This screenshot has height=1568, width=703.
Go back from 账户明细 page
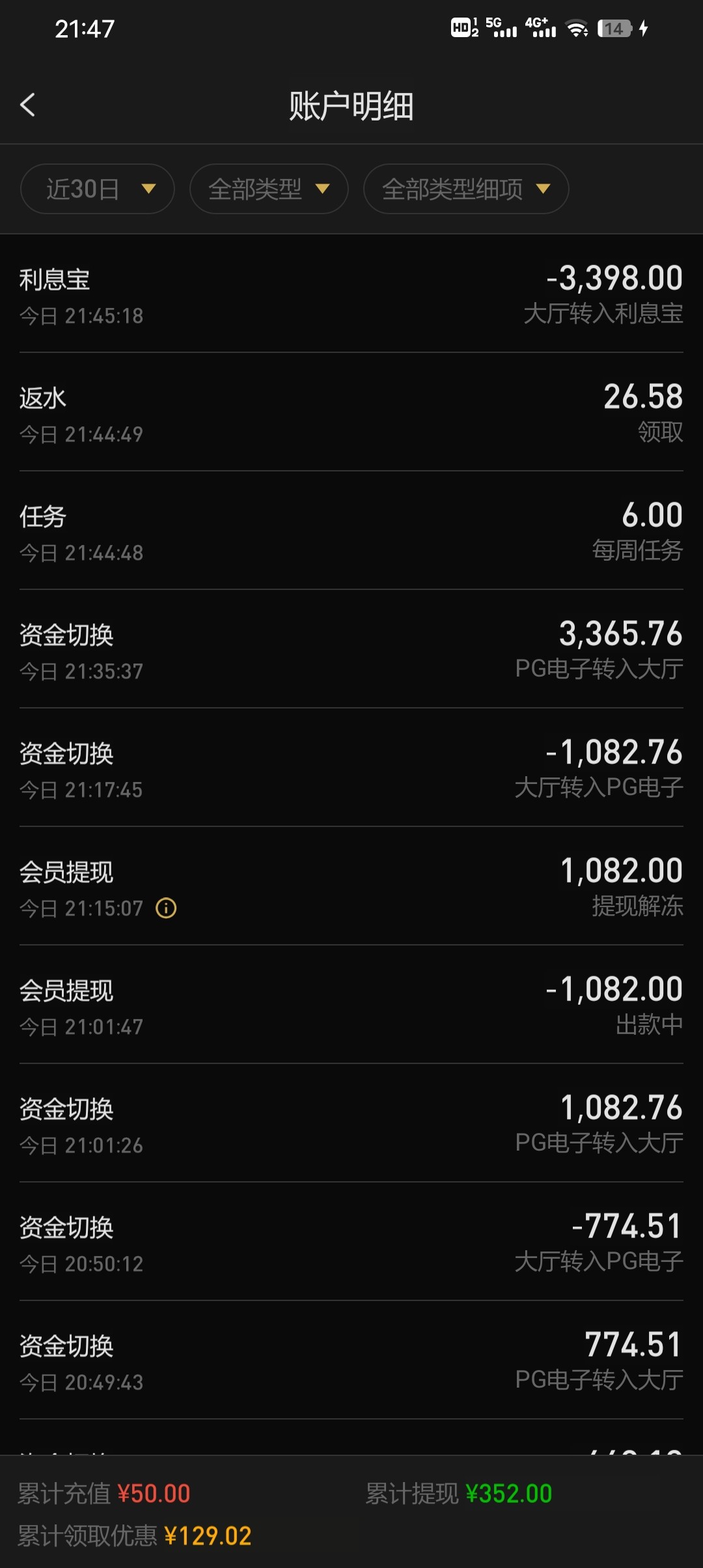click(x=27, y=105)
